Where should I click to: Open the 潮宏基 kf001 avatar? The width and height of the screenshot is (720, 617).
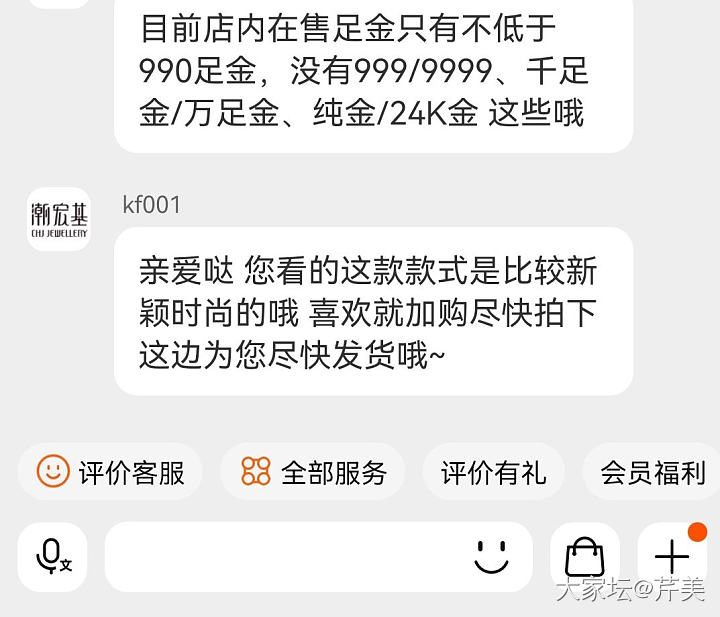pyautogui.click(x=59, y=219)
